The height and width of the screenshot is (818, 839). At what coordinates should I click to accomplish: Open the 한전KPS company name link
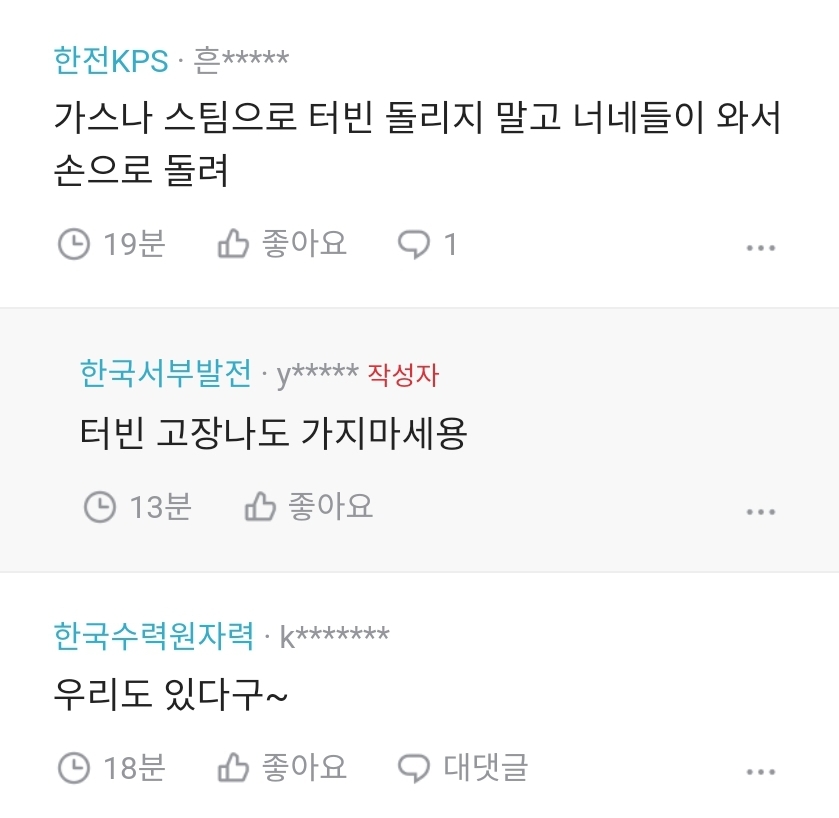pos(111,60)
